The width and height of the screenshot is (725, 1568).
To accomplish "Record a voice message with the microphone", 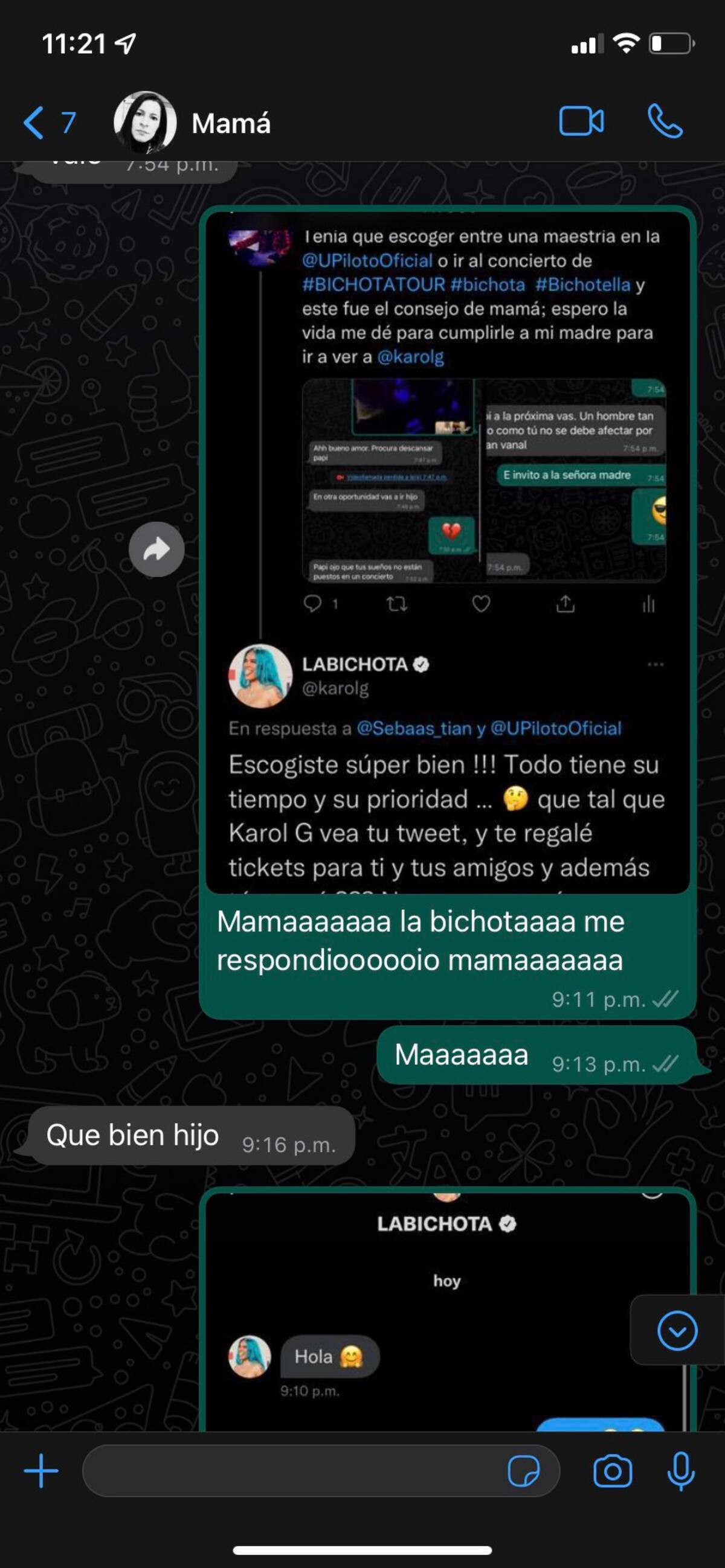I will pos(680,1471).
